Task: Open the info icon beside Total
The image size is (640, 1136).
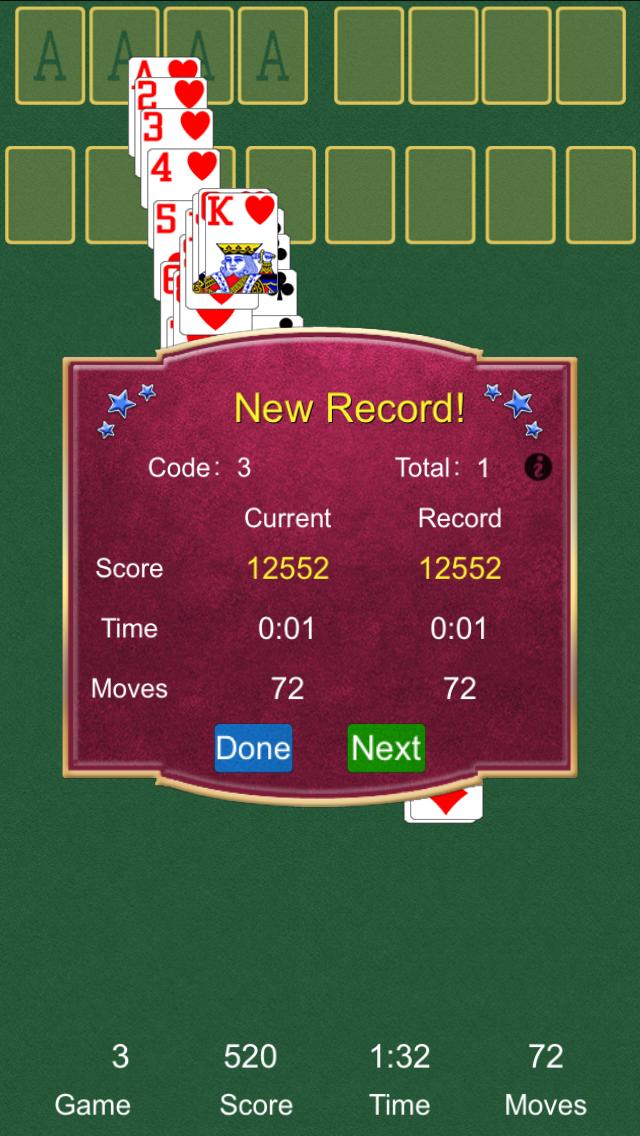Action: (x=538, y=467)
